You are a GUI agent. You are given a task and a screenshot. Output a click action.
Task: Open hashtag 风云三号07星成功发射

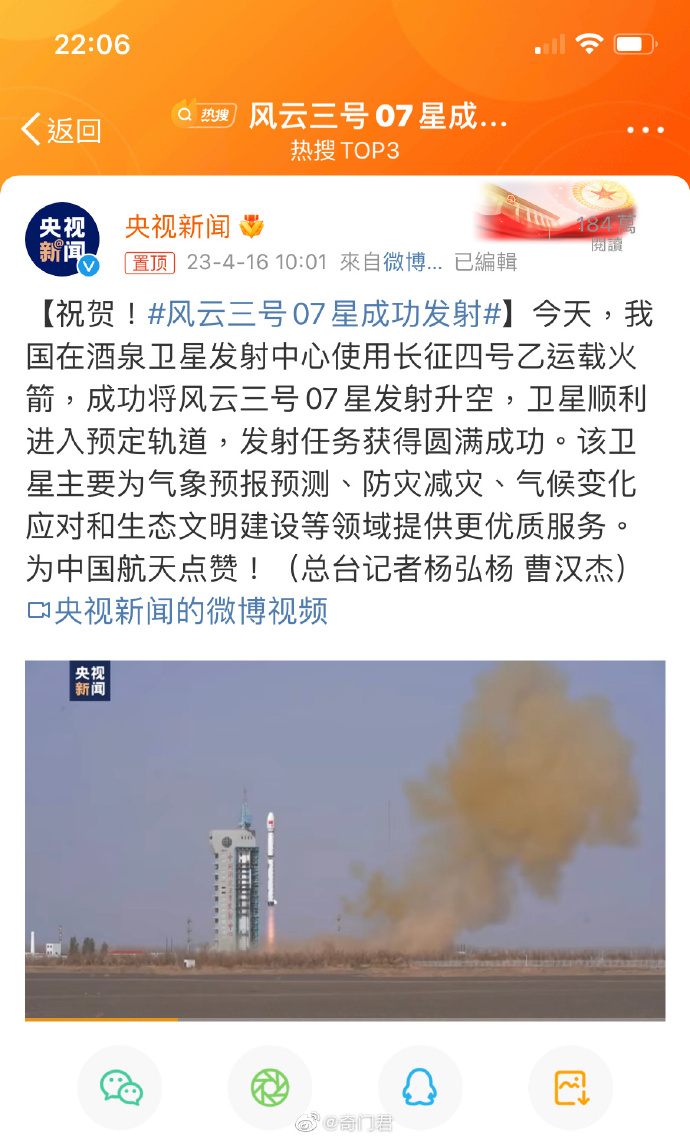(325, 314)
